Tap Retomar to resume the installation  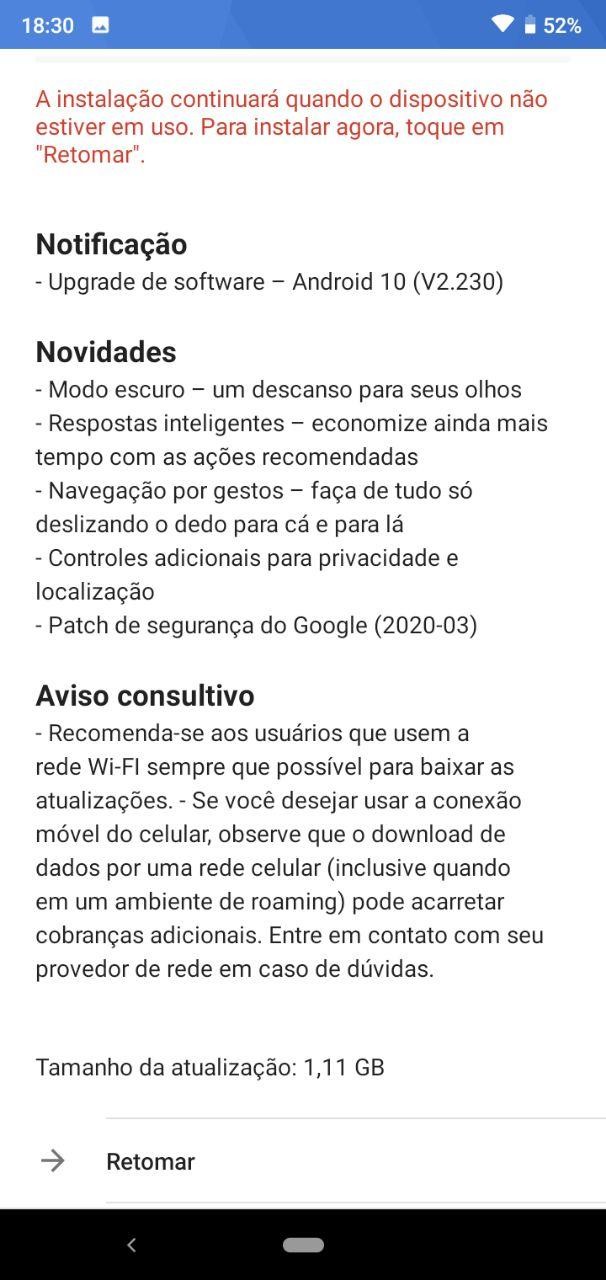point(303,1161)
